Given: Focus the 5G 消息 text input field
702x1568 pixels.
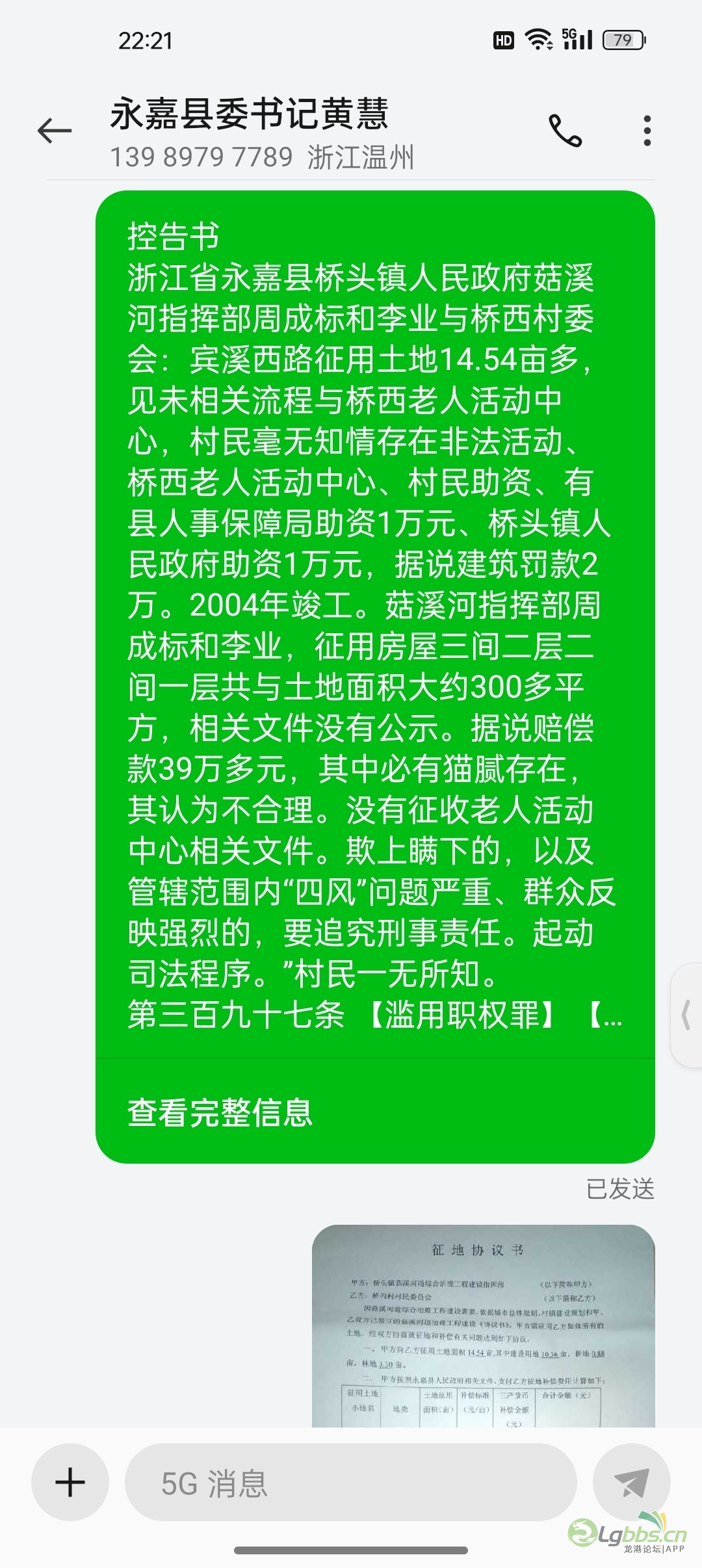Looking at the screenshot, I should [x=351, y=1482].
